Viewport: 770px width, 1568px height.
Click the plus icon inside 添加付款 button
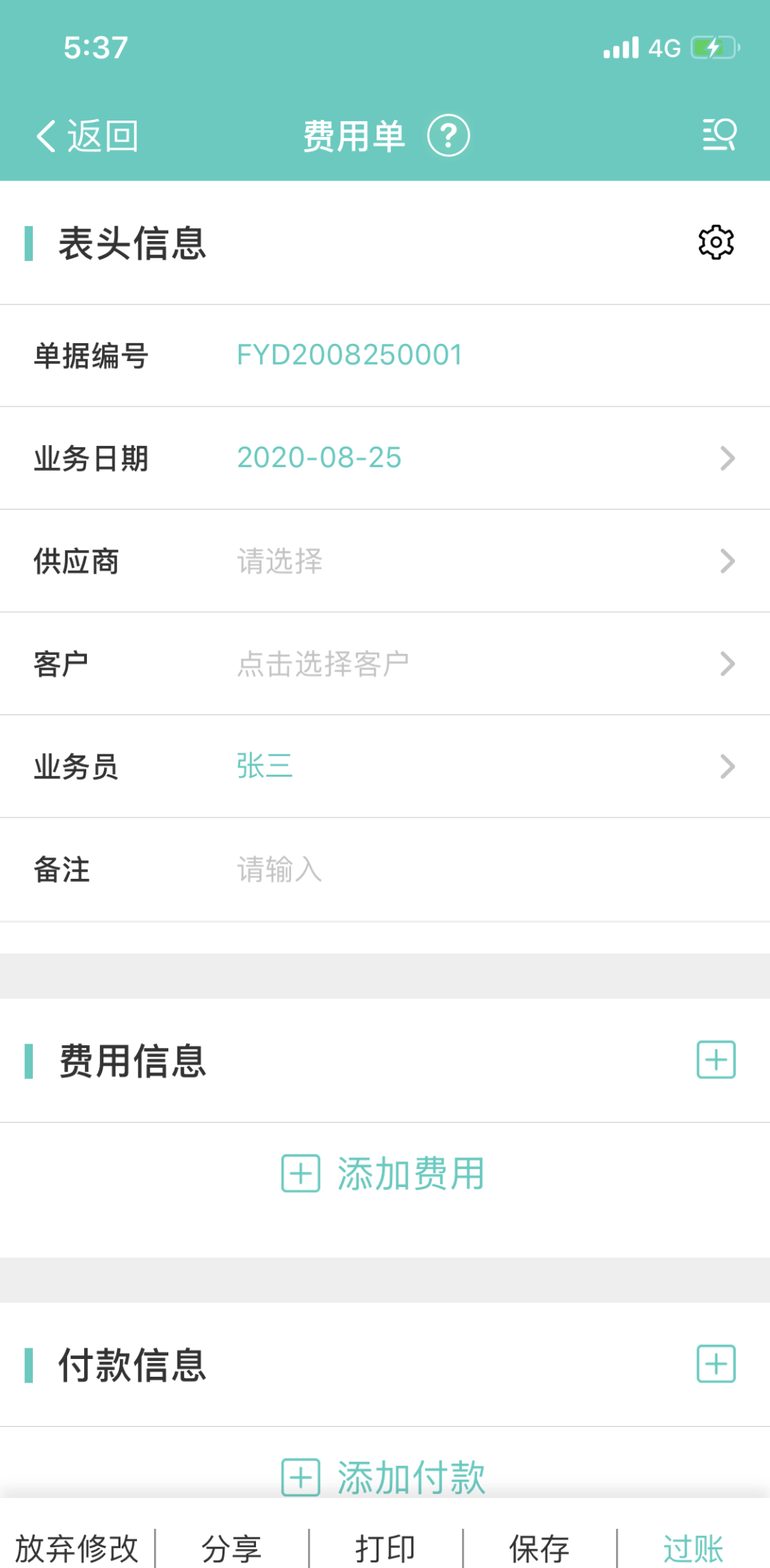coord(302,1479)
